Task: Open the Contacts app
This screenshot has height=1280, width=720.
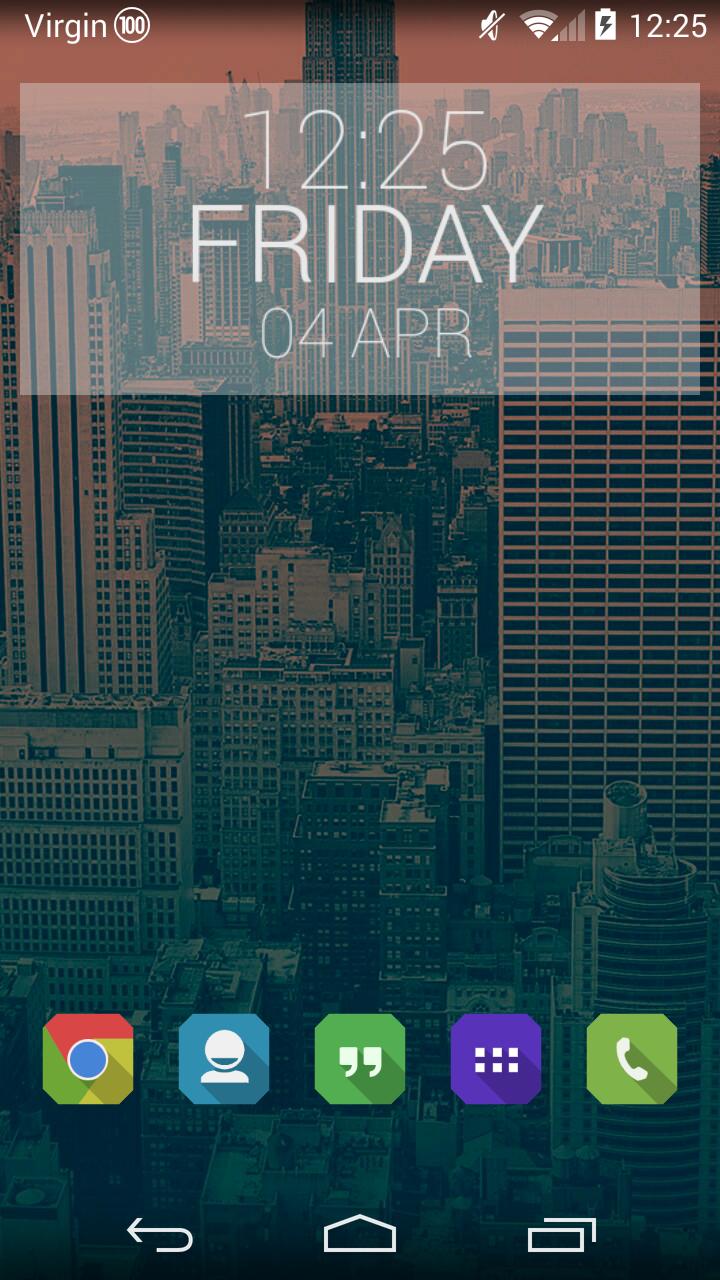Action: pos(224,1059)
